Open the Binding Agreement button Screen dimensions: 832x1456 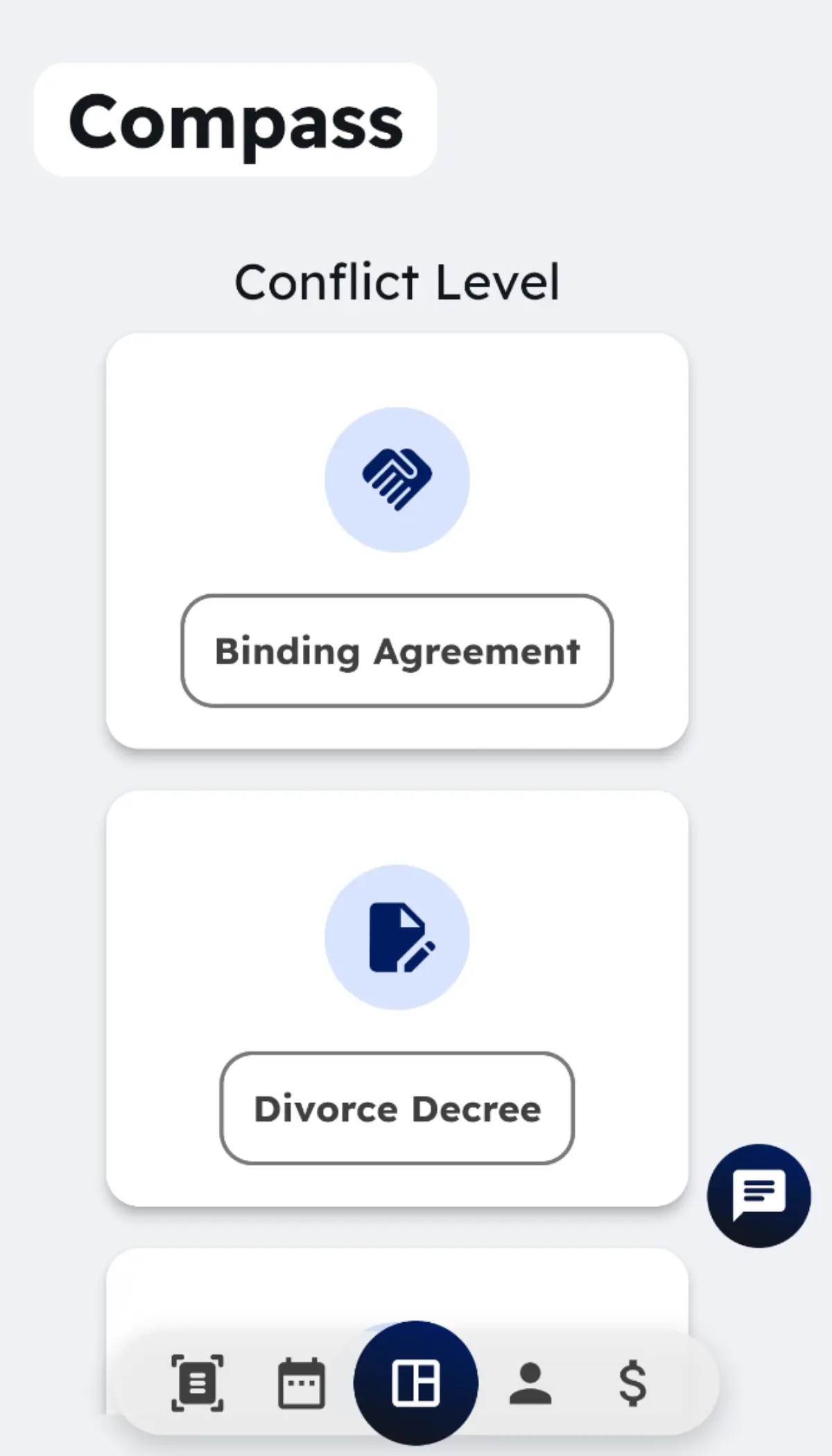pyautogui.click(x=397, y=651)
